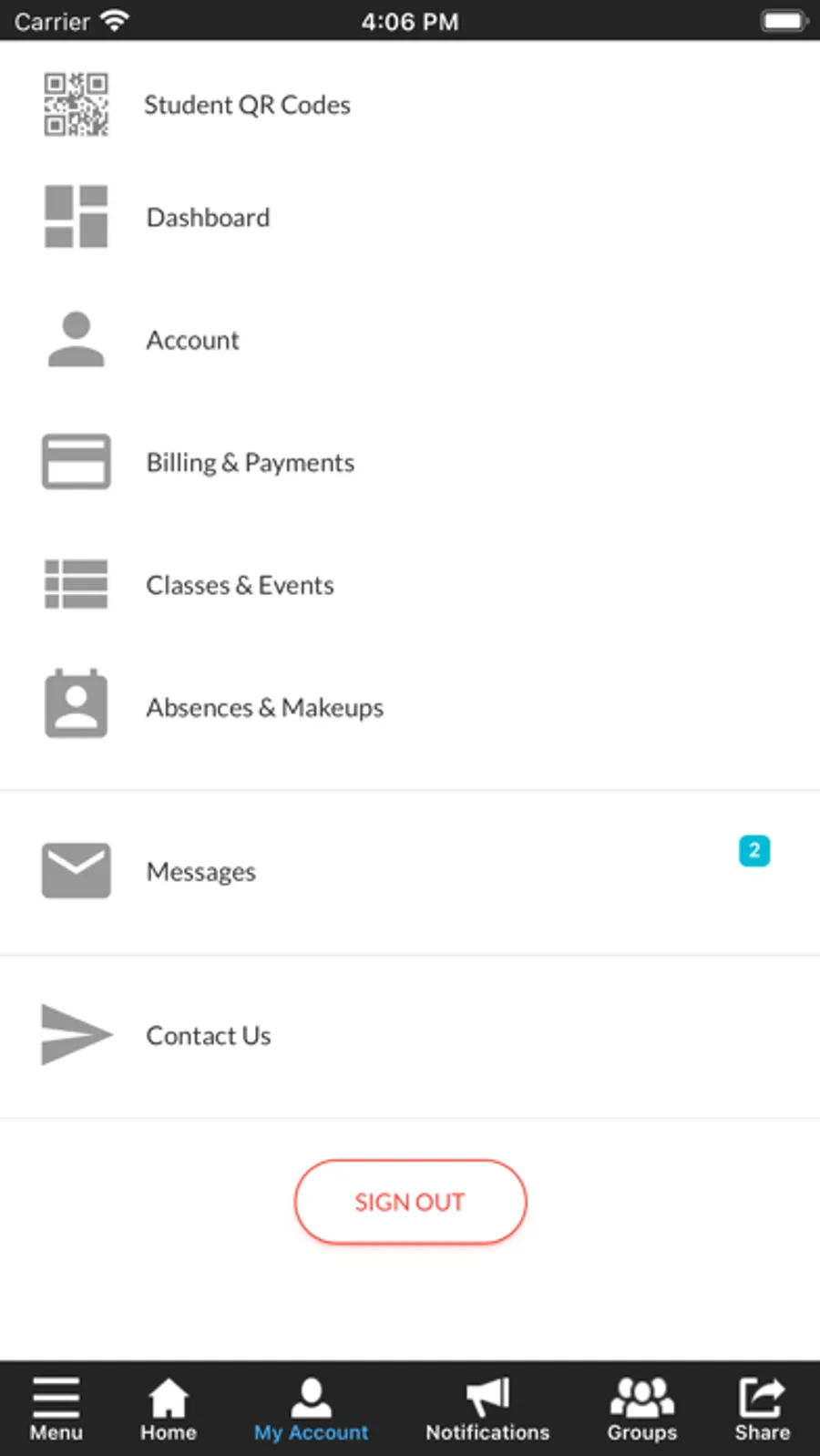Switch to the Notifications tab

point(487,1409)
